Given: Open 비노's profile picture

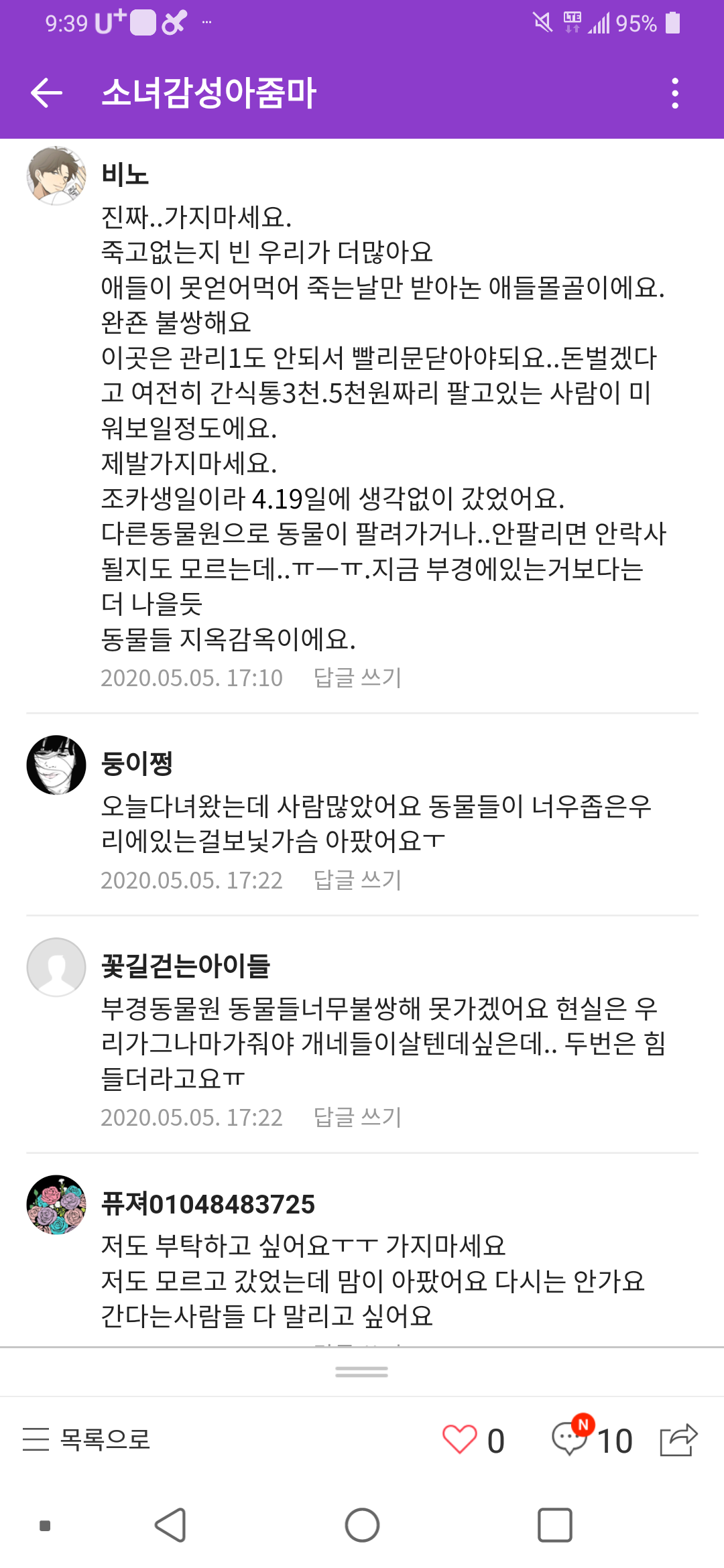Looking at the screenshot, I should coord(56,176).
